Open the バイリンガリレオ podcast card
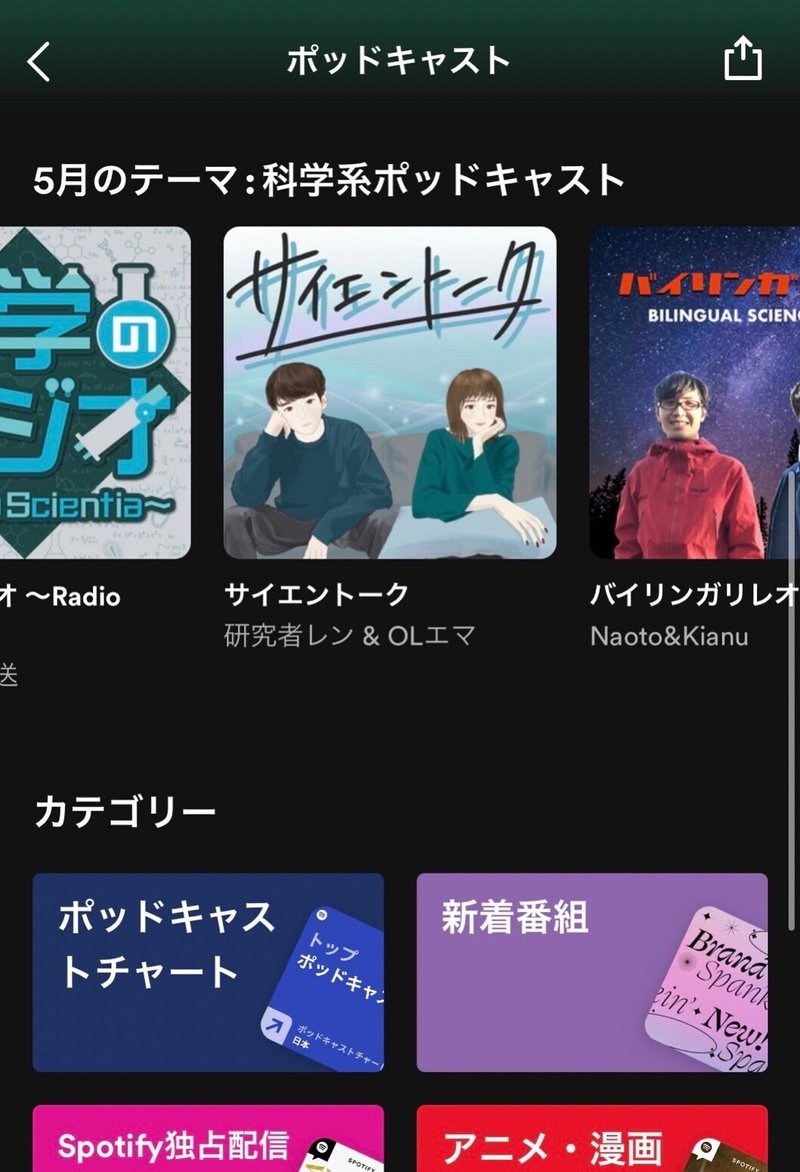This screenshot has height=1172, width=800. coord(694,392)
